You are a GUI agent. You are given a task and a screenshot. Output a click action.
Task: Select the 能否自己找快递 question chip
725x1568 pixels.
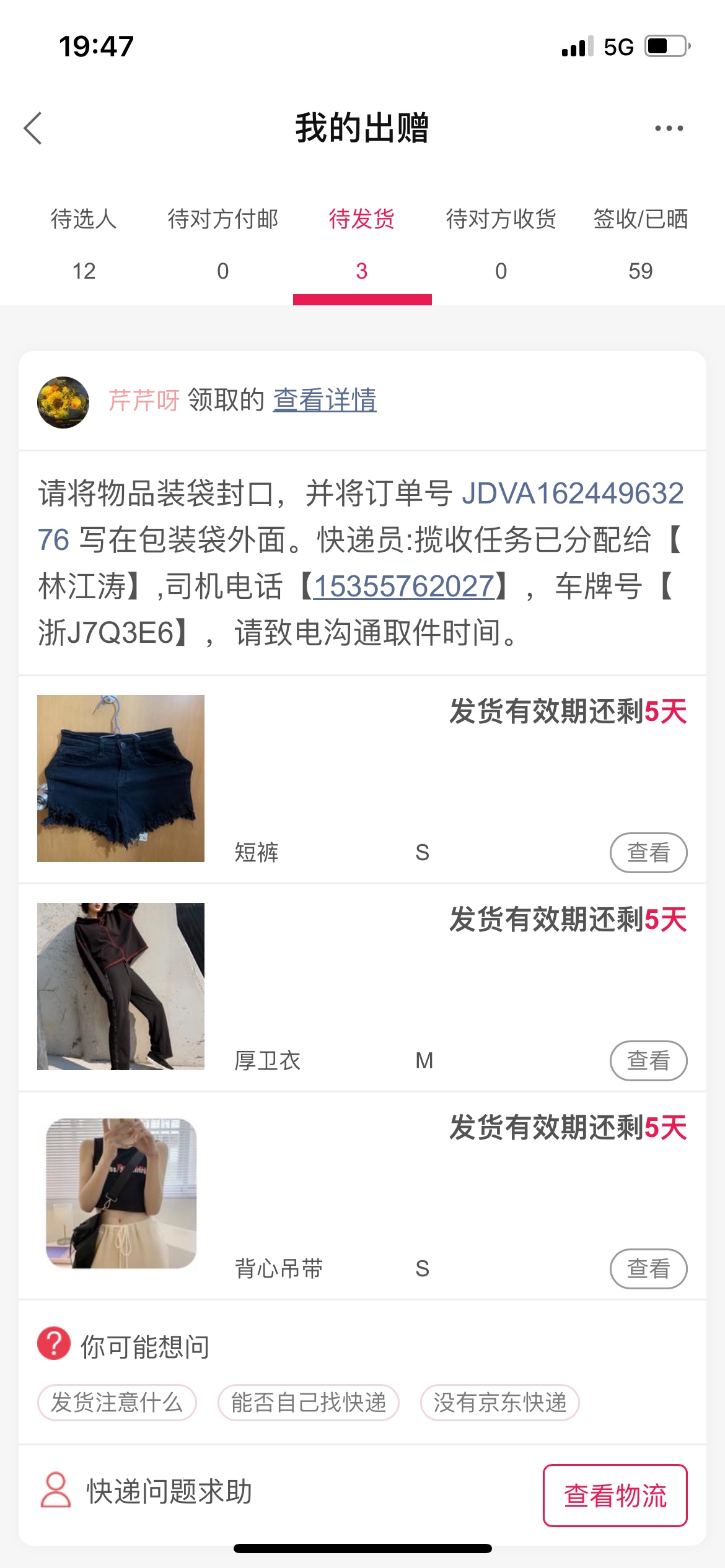tap(308, 1403)
